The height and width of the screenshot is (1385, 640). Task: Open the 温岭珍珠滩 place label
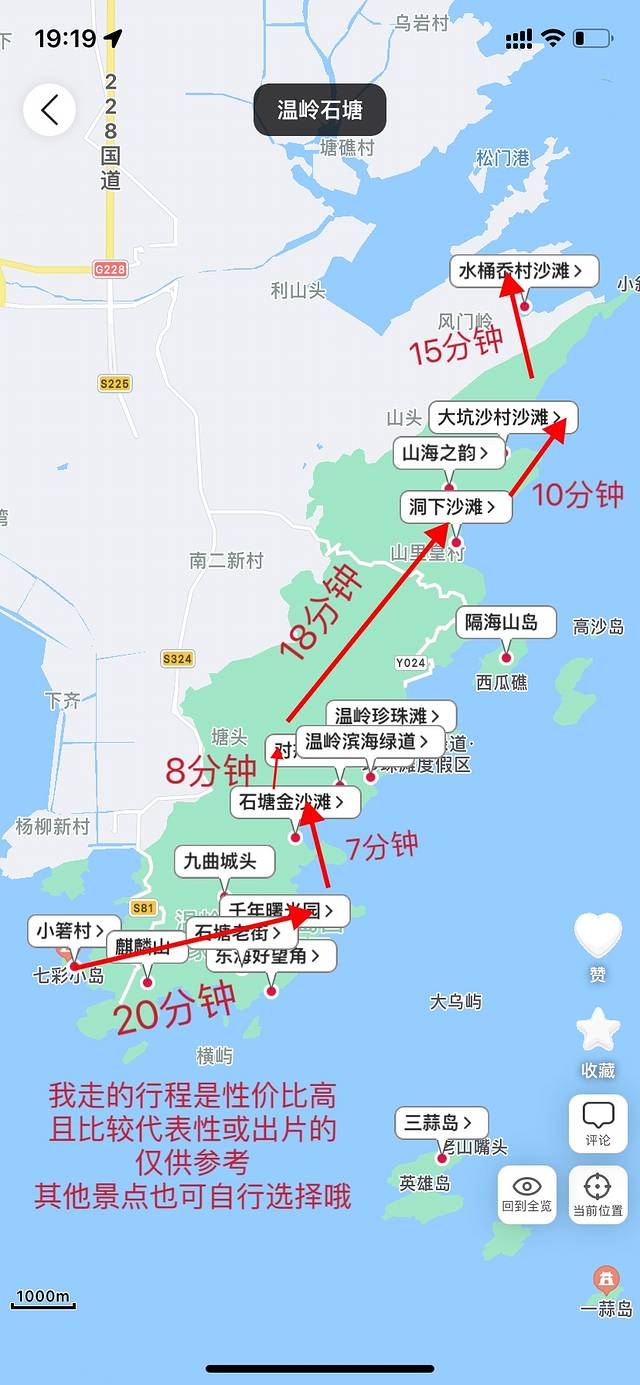(x=390, y=716)
